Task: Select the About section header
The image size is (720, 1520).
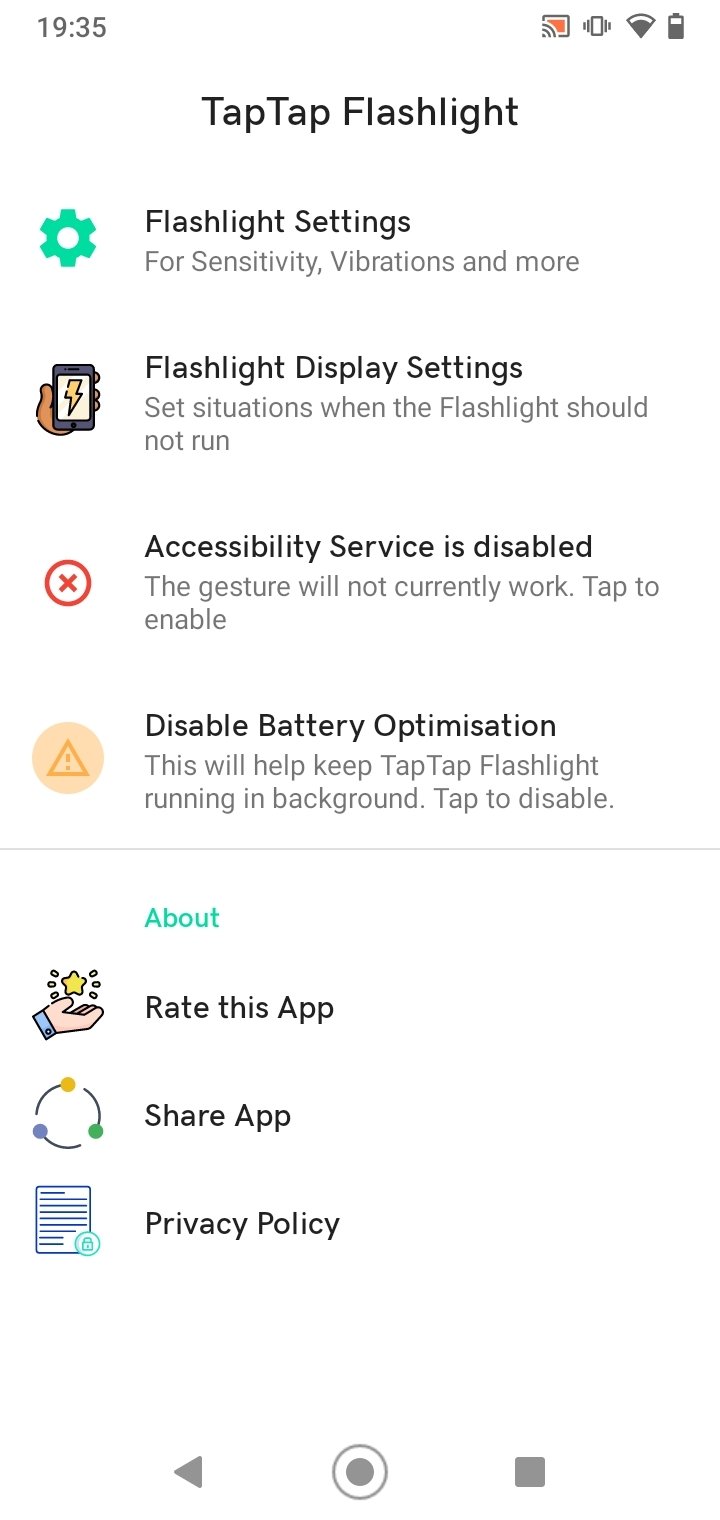Action: [182, 918]
